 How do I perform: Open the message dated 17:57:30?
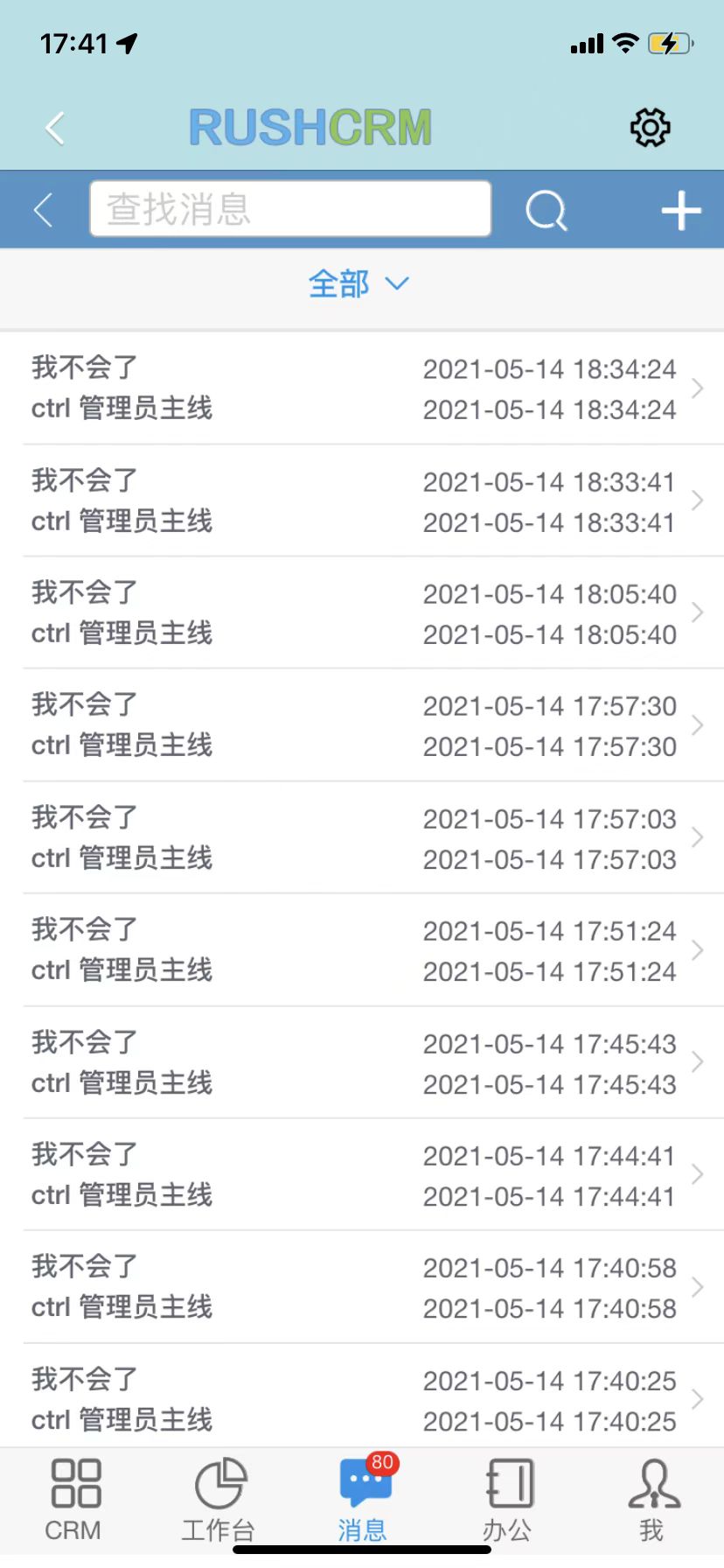point(362,725)
